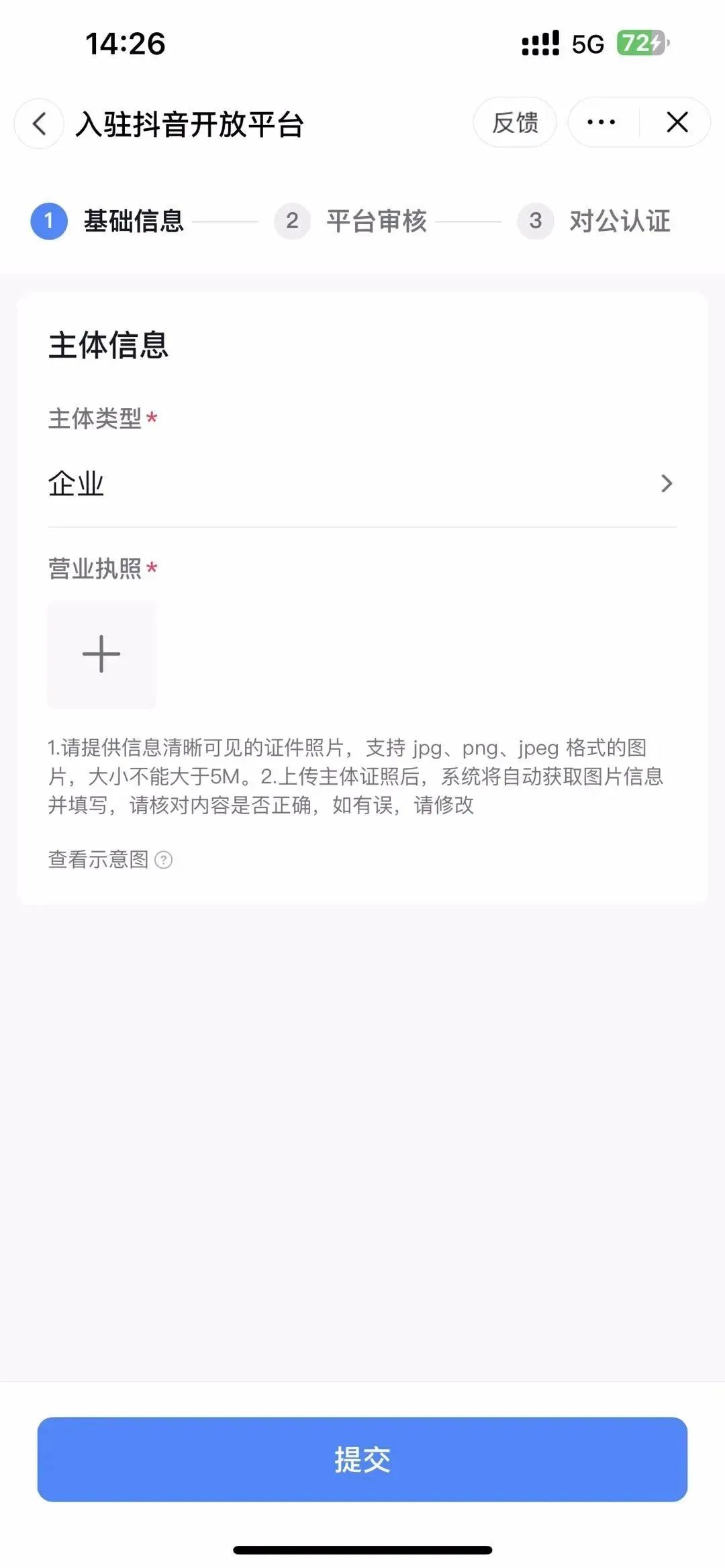Submit the form with 提交

362,1459
